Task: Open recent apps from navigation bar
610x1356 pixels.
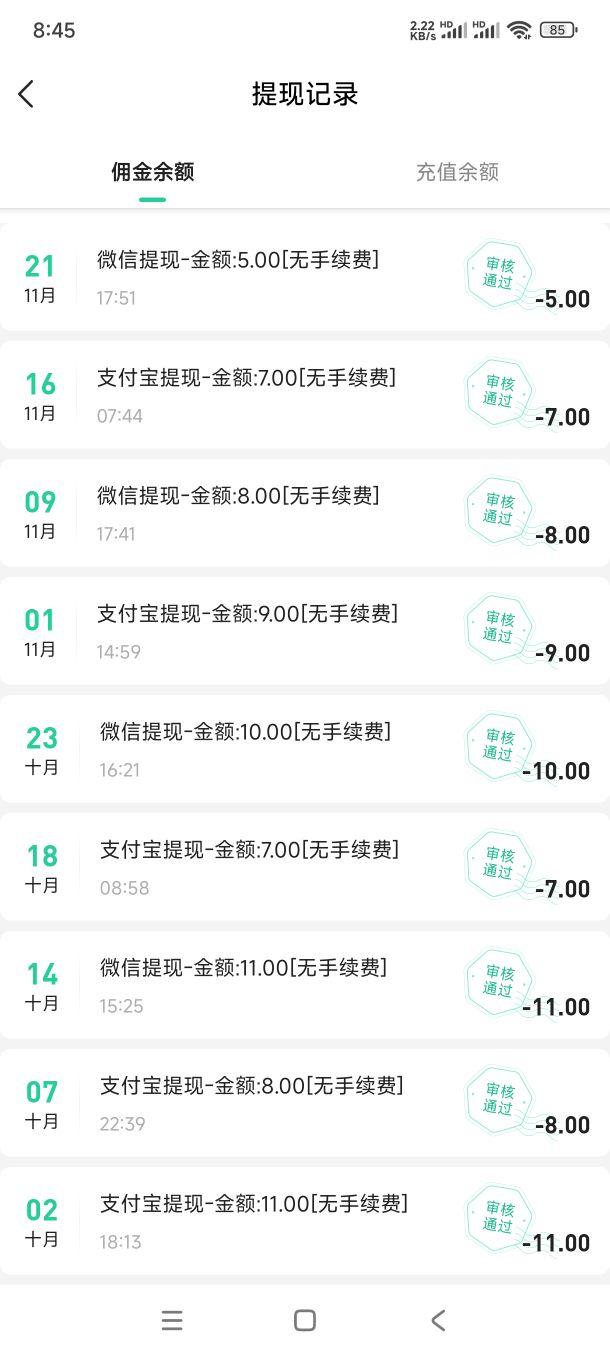Action: 172,1320
